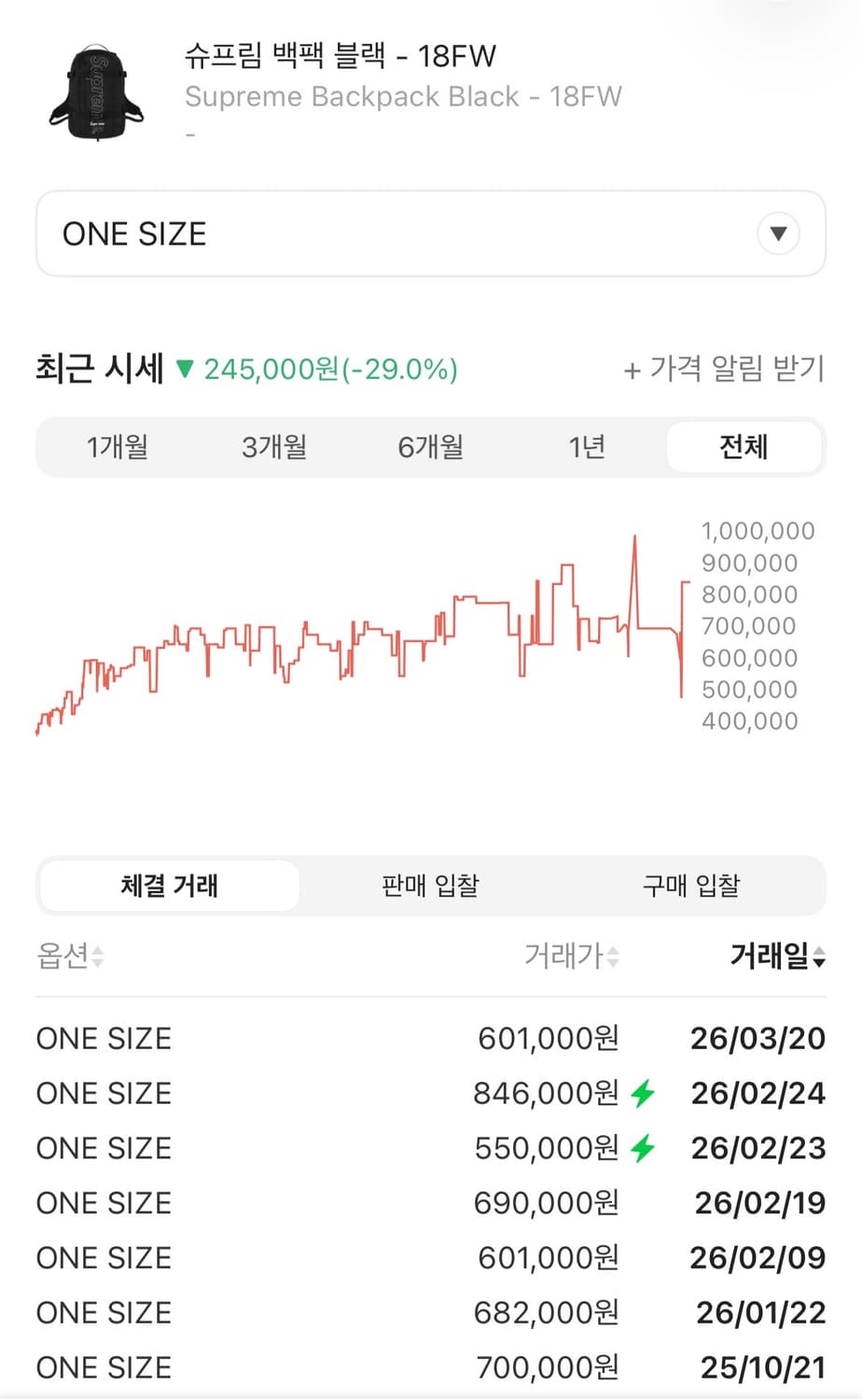Select the 1년 chart period
The height and width of the screenshot is (1400, 862).
[587, 447]
